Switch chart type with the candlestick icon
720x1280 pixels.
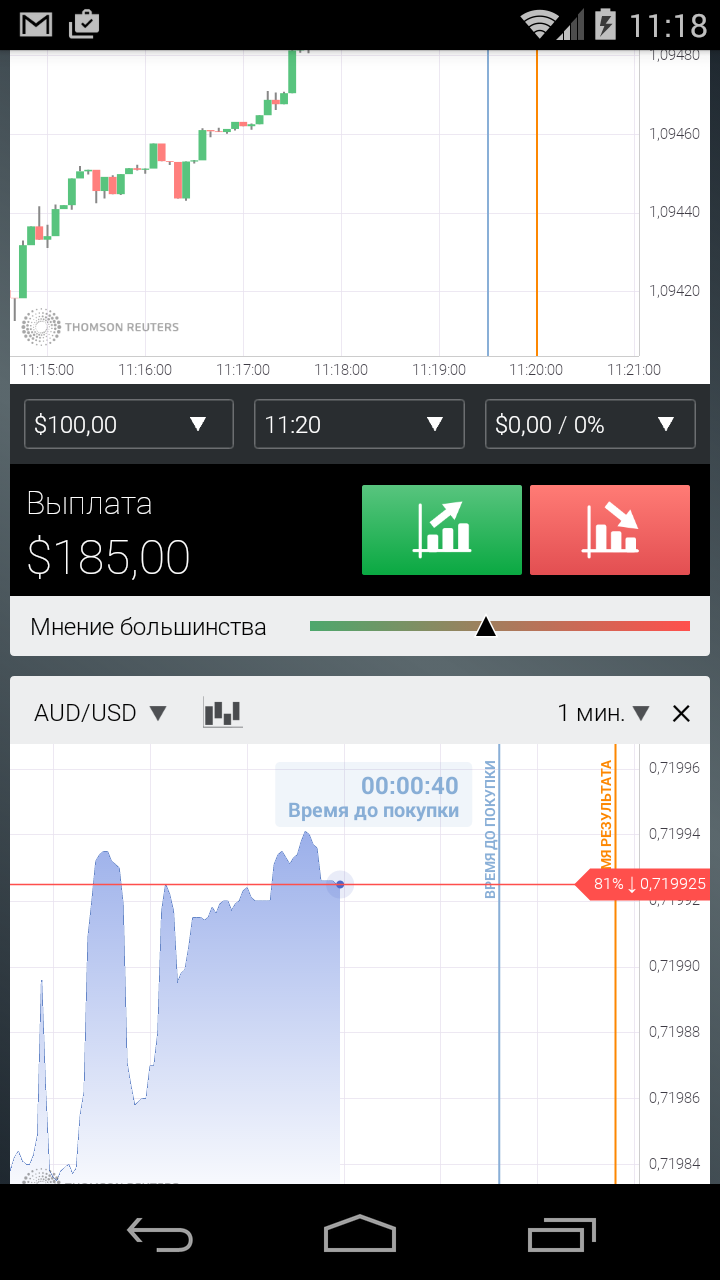tap(223, 713)
